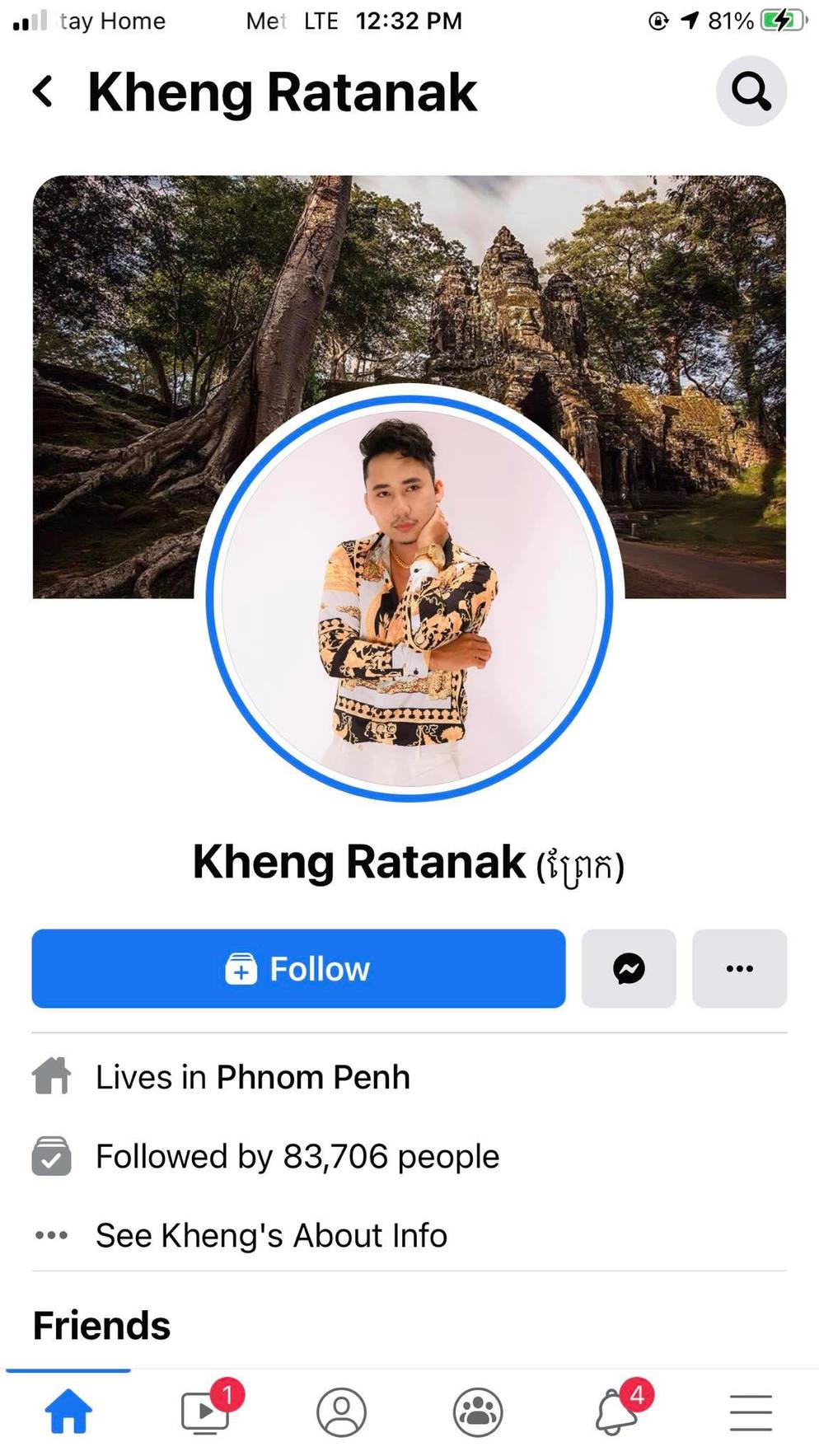Follow Kheng Ratanak
This screenshot has height=1456, width=819.
[298, 968]
